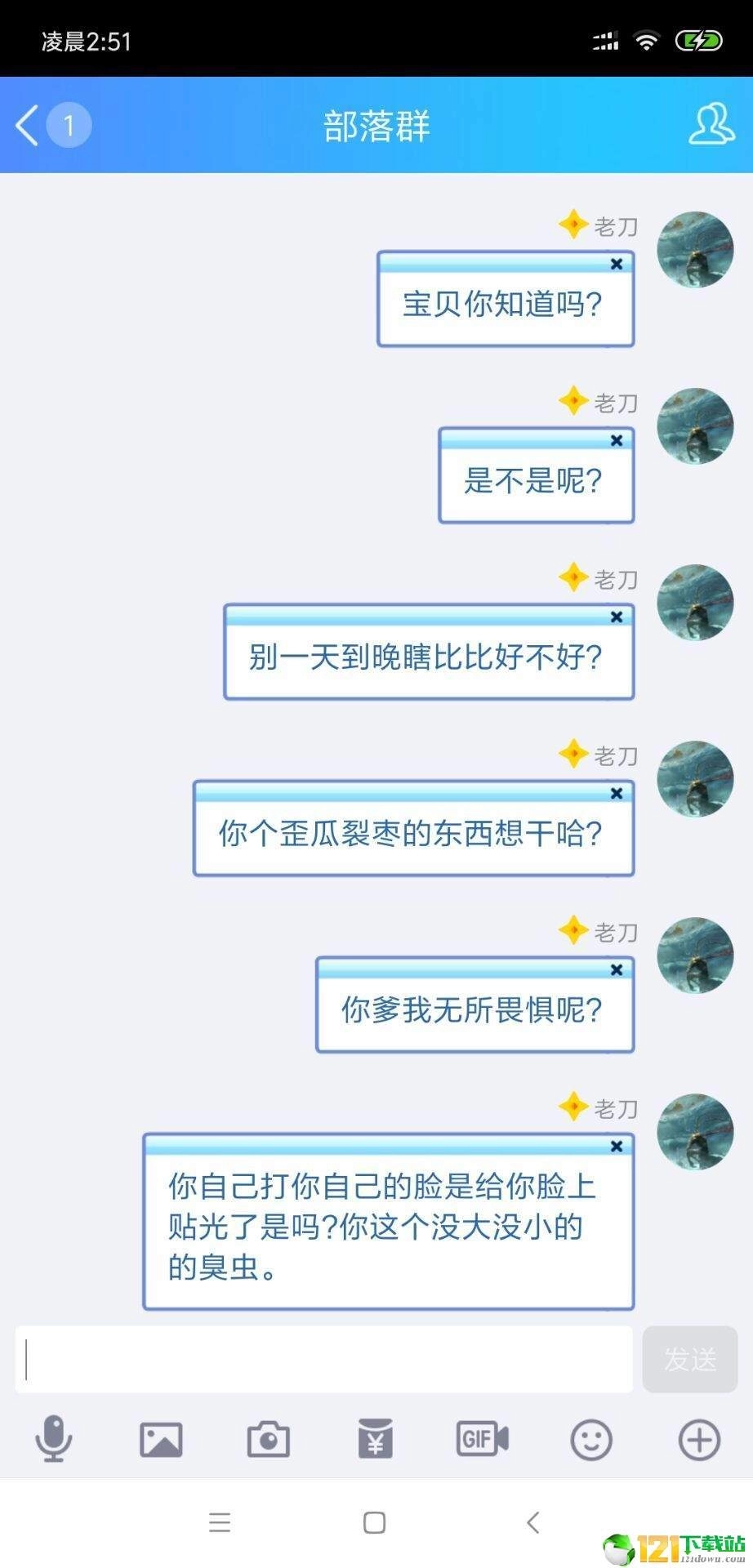
Task: Collapse the longest message about 臭虫
Action: (x=617, y=1146)
